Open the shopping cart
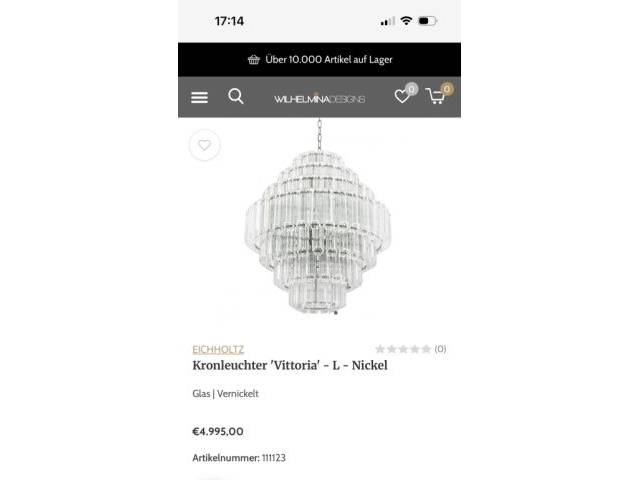Viewport: 640px width, 480px height. pos(436,96)
